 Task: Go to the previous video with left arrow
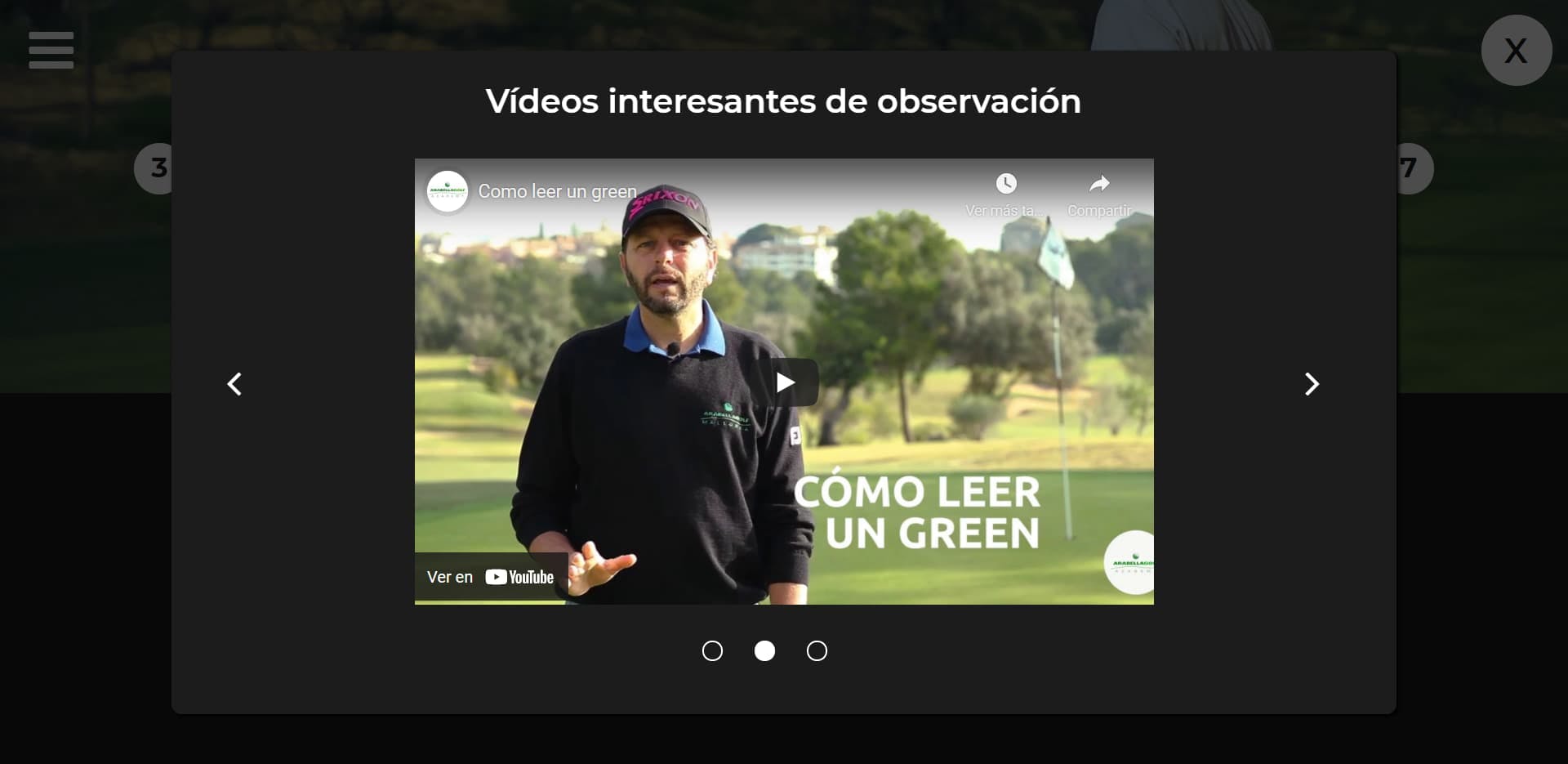[234, 384]
